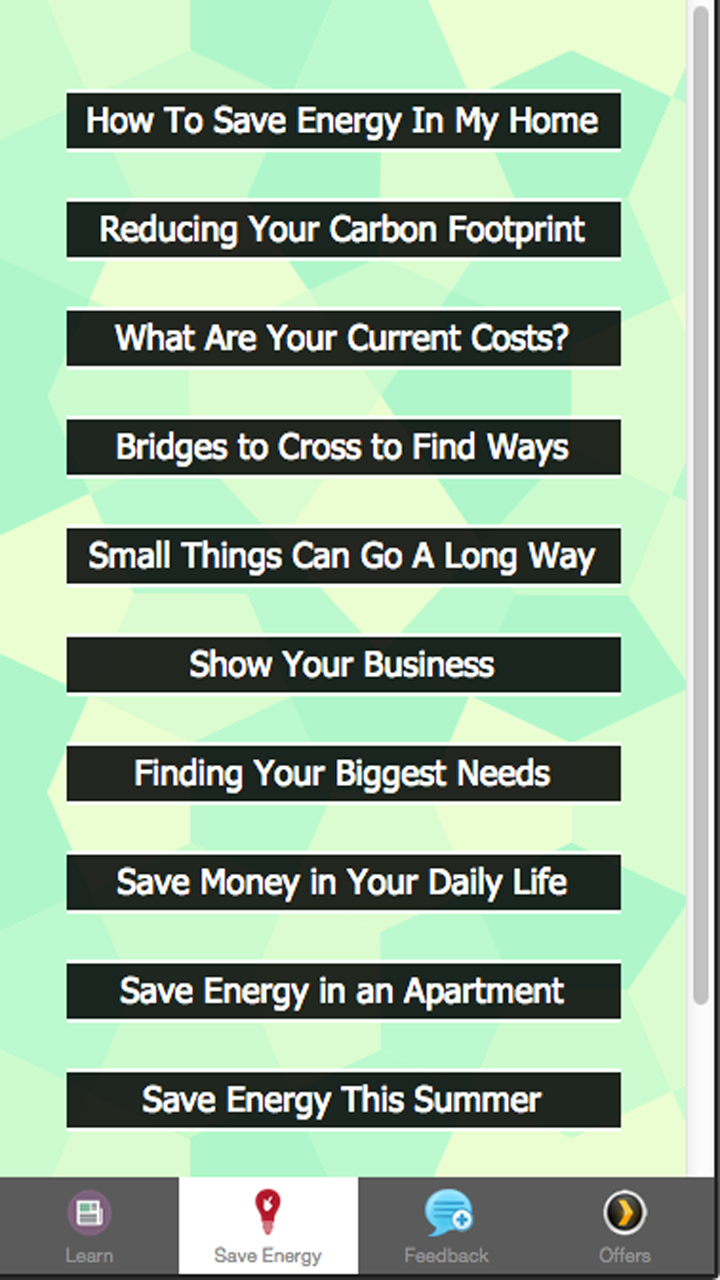
Task: Go to the Feedback tab
Action: click(x=447, y=1228)
